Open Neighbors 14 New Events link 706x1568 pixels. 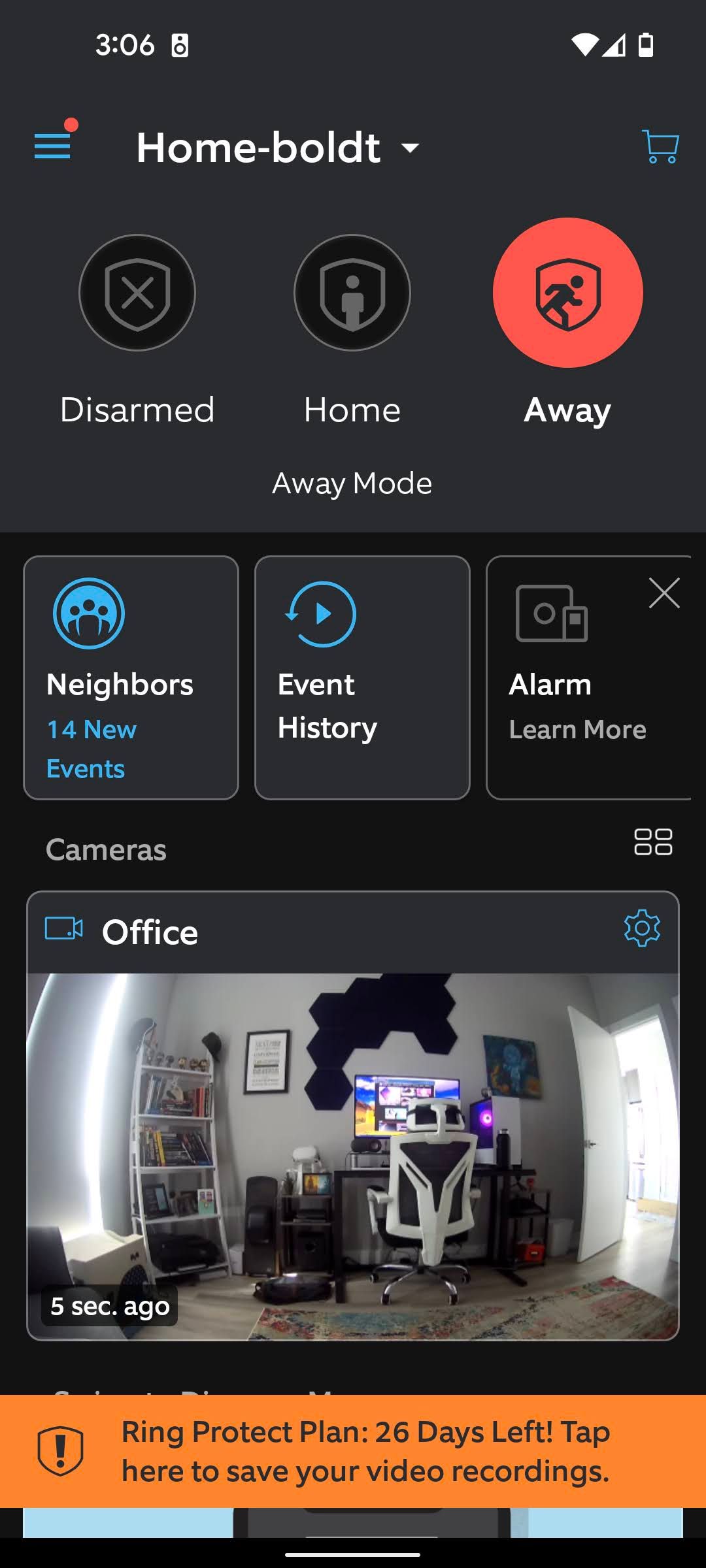91,749
